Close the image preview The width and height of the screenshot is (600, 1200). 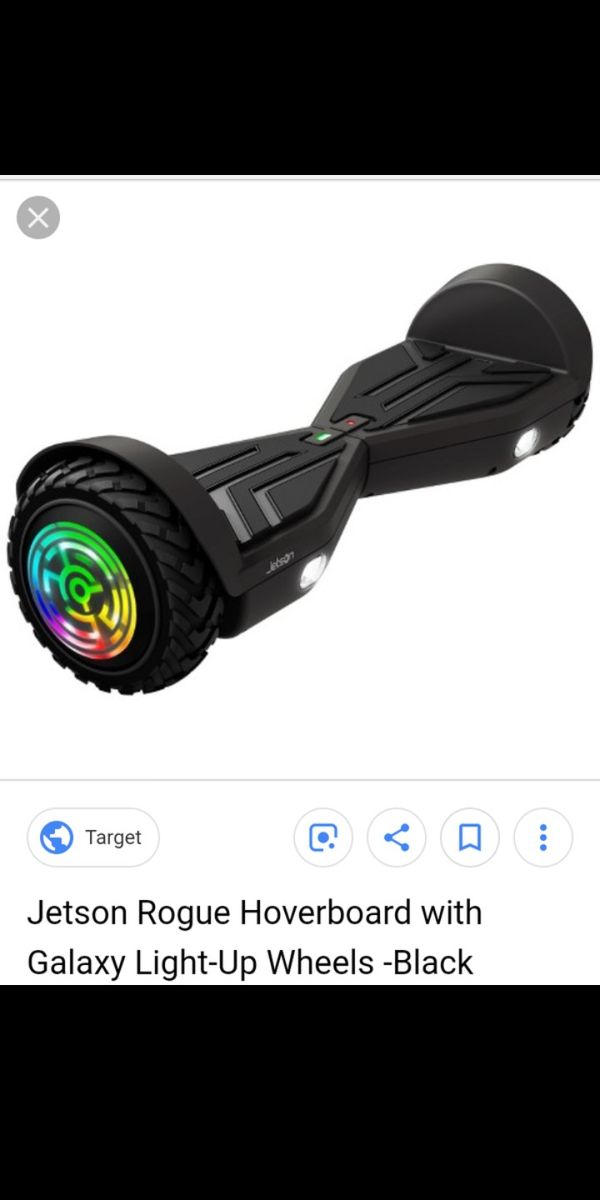tap(38, 218)
